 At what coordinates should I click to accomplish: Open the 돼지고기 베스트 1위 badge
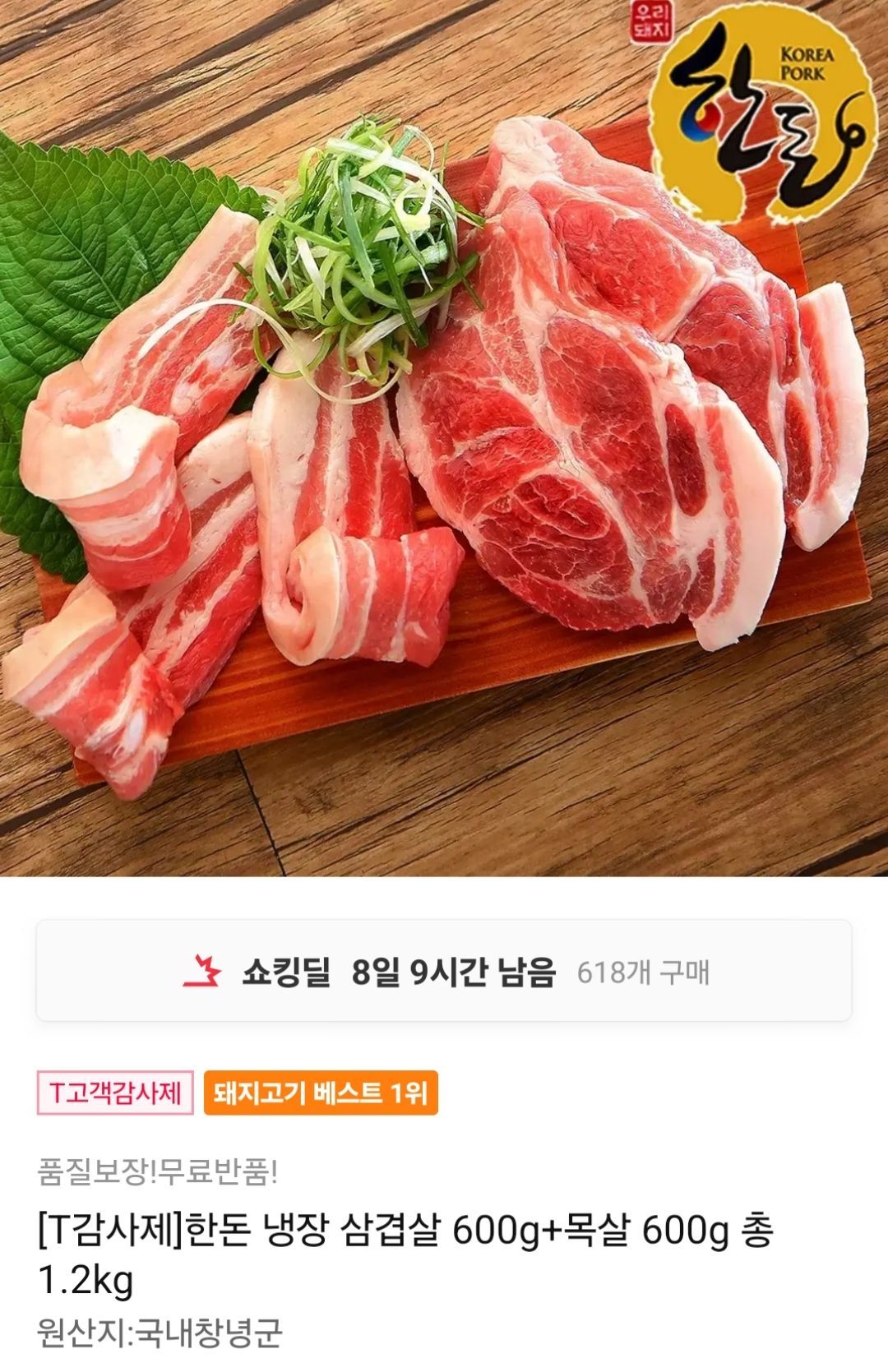coord(321,1093)
